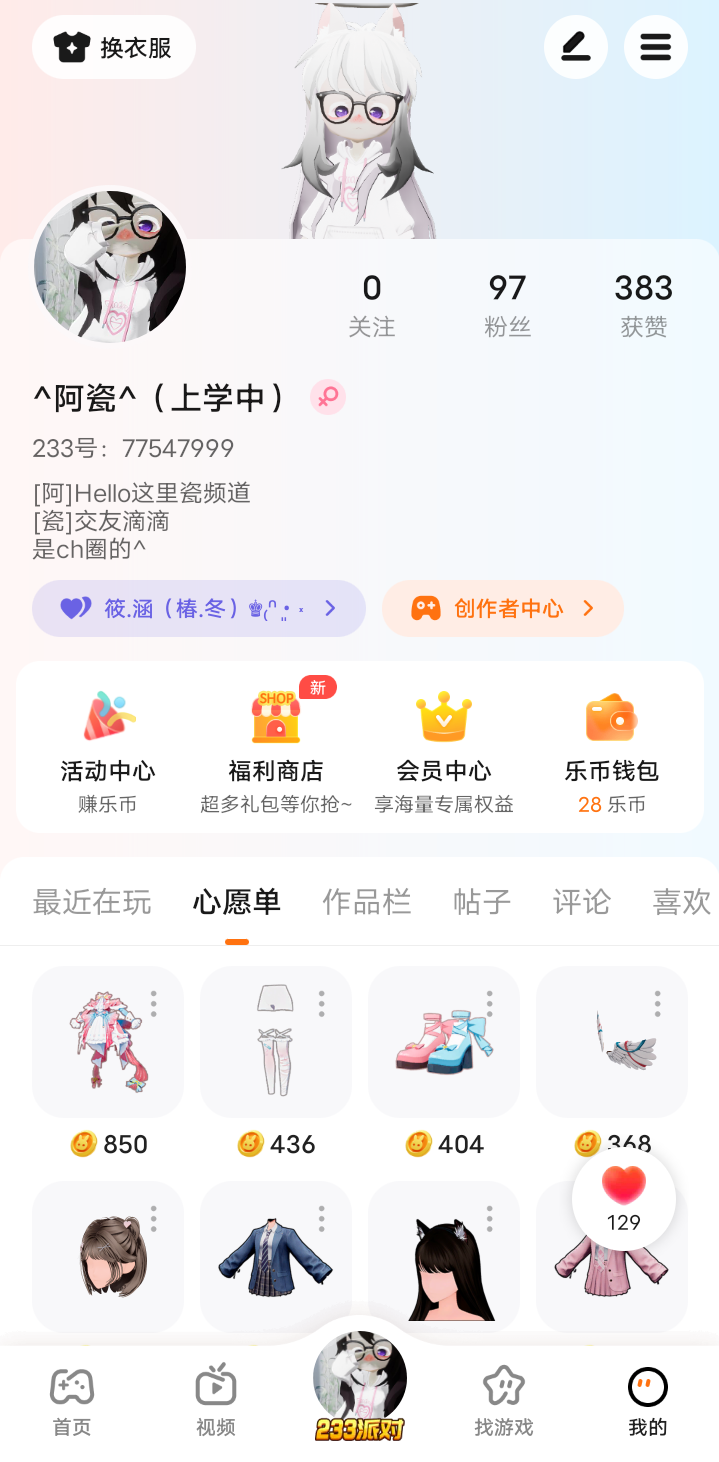Open the hamburger menu
The image size is (719, 1462).
(655, 47)
